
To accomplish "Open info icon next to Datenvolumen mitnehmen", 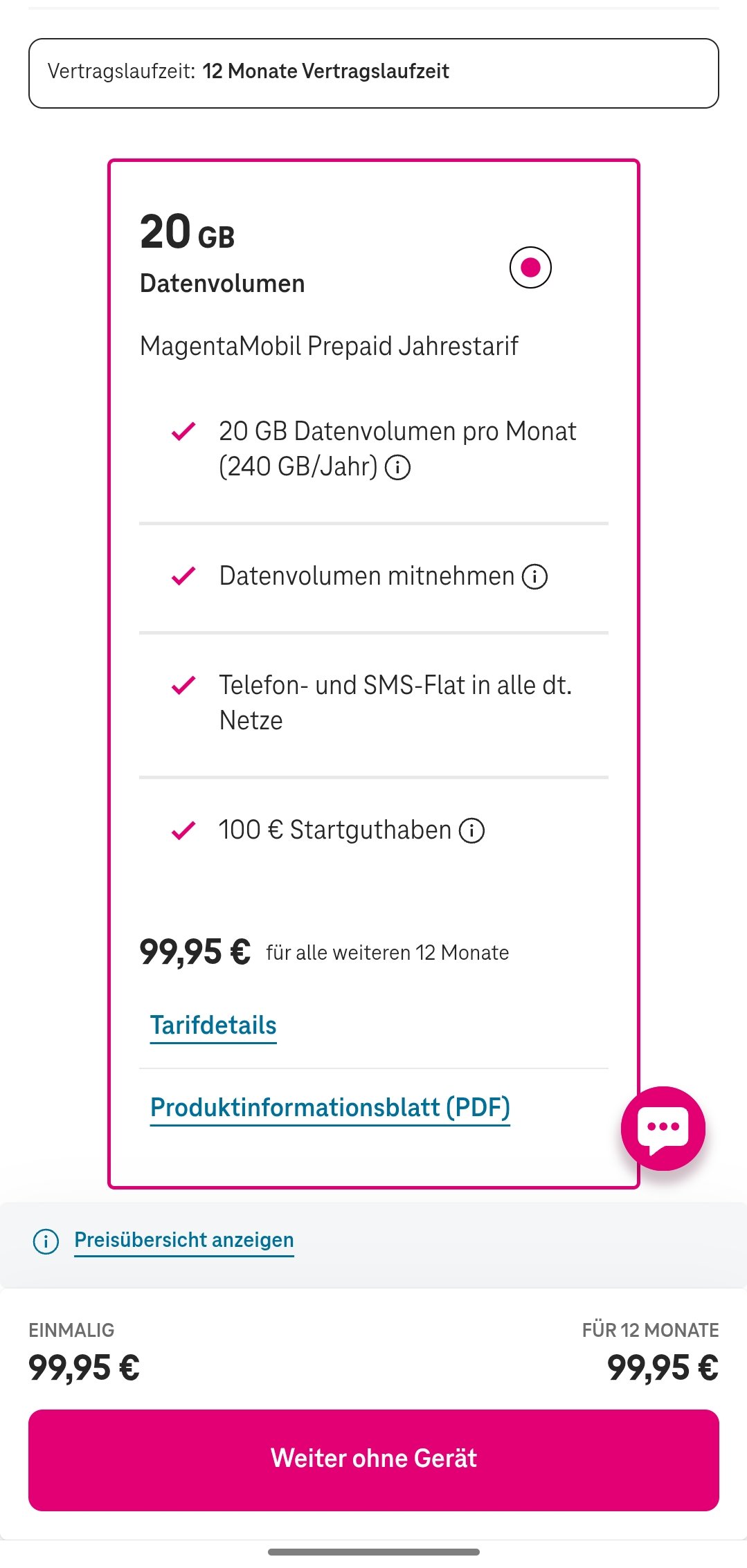I will click(534, 576).
